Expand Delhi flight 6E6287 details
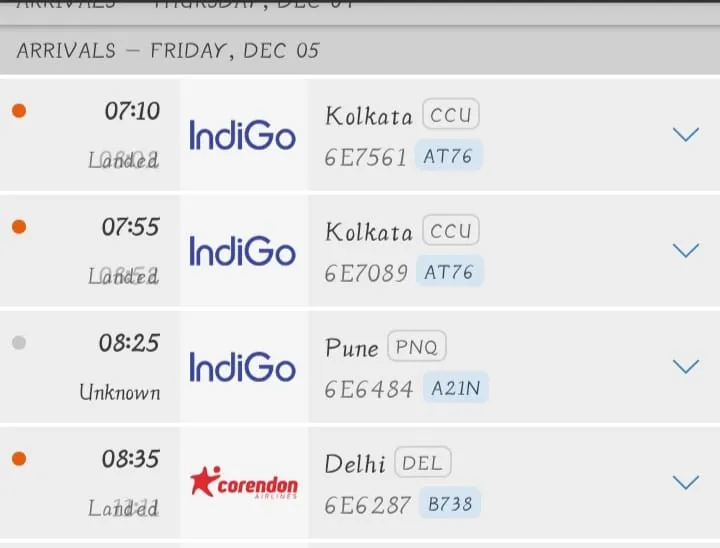 685,482
